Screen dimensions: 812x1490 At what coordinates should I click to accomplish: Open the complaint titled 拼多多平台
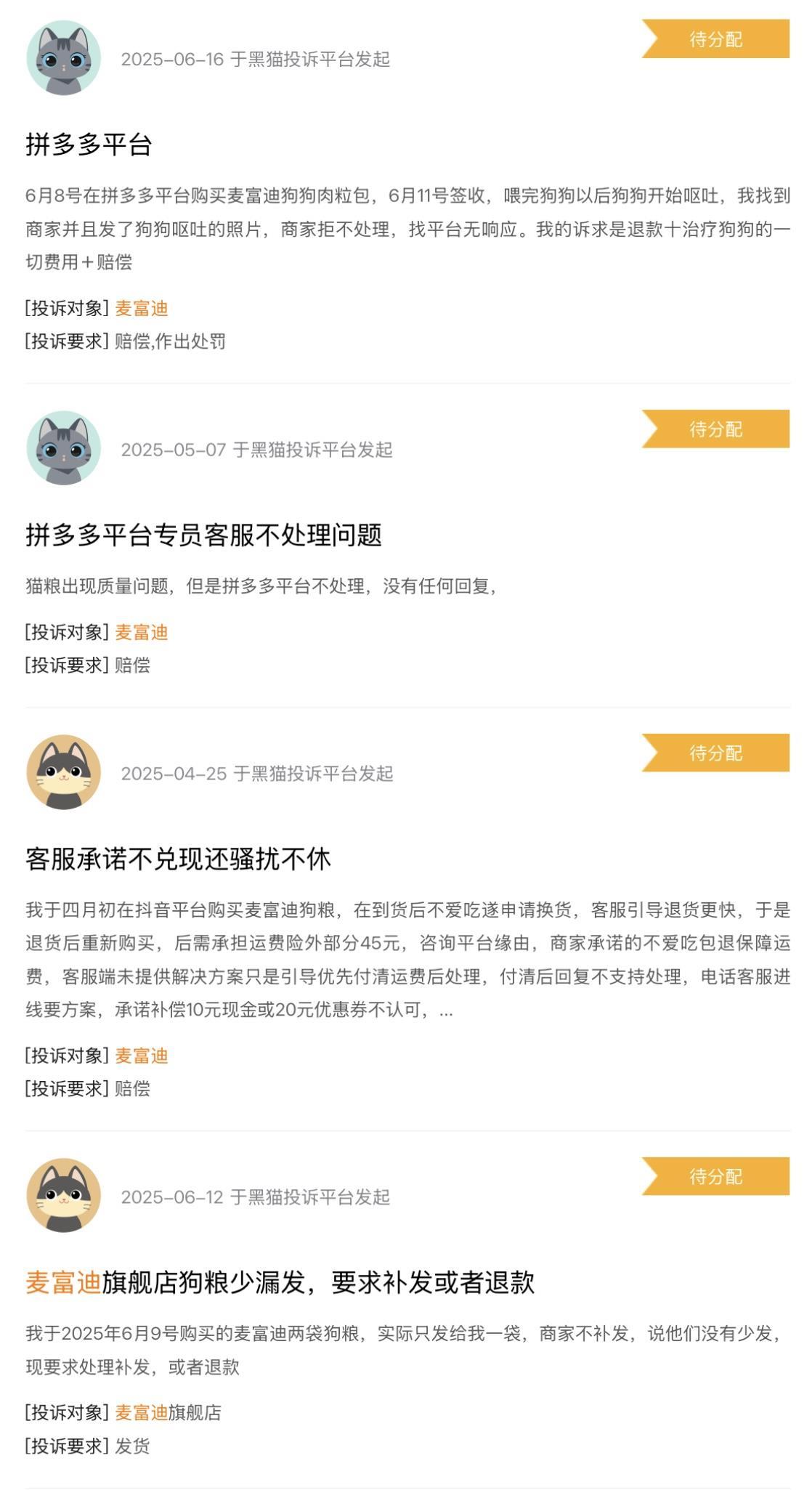click(x=89, y=145)
